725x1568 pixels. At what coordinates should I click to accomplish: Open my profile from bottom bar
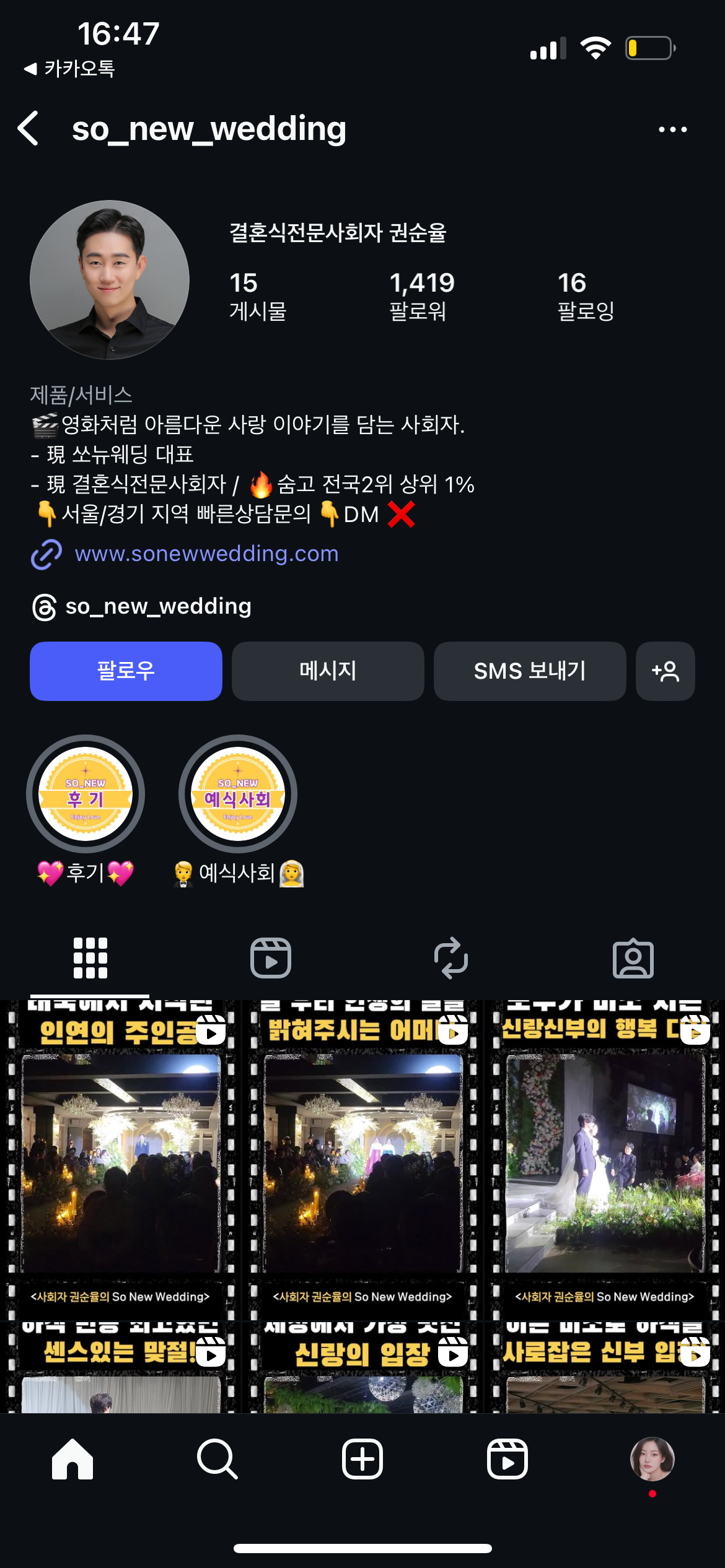[x=652, y=1459]
